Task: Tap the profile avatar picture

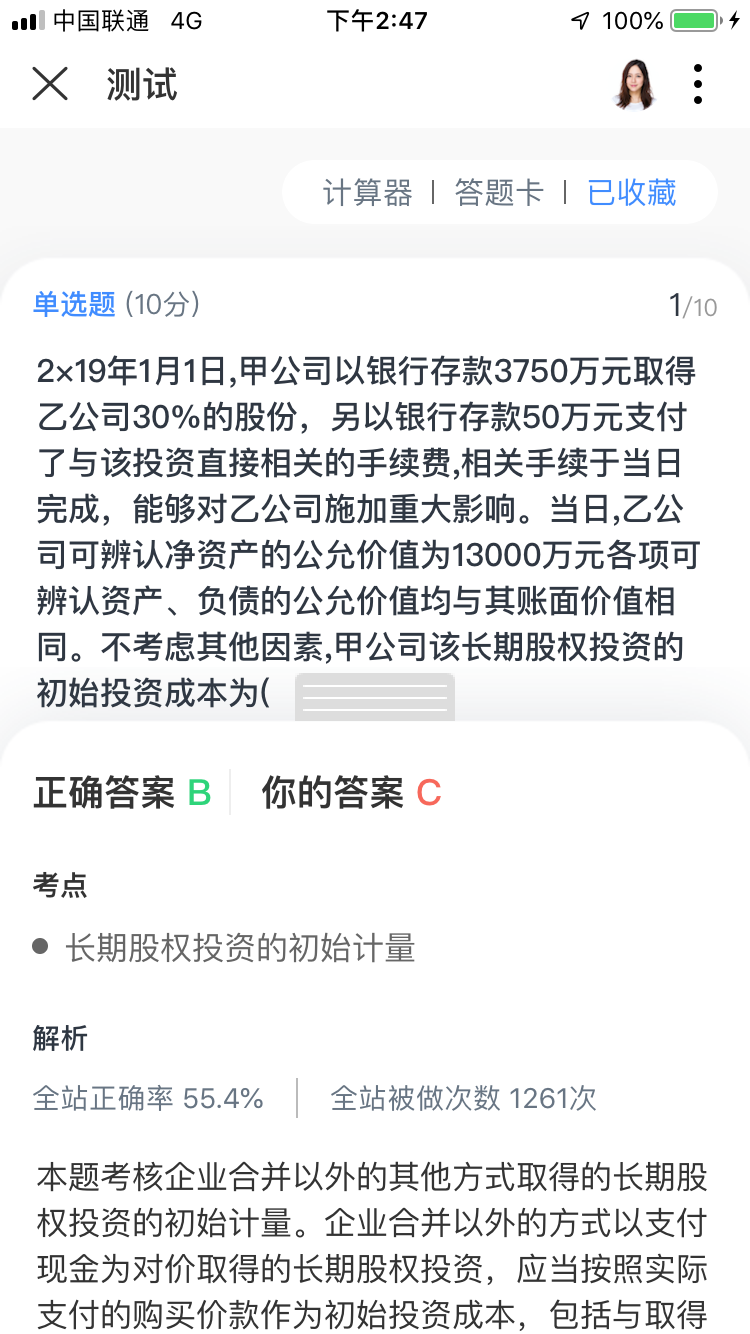Action: pyautogui.click(x=634, y=84)
